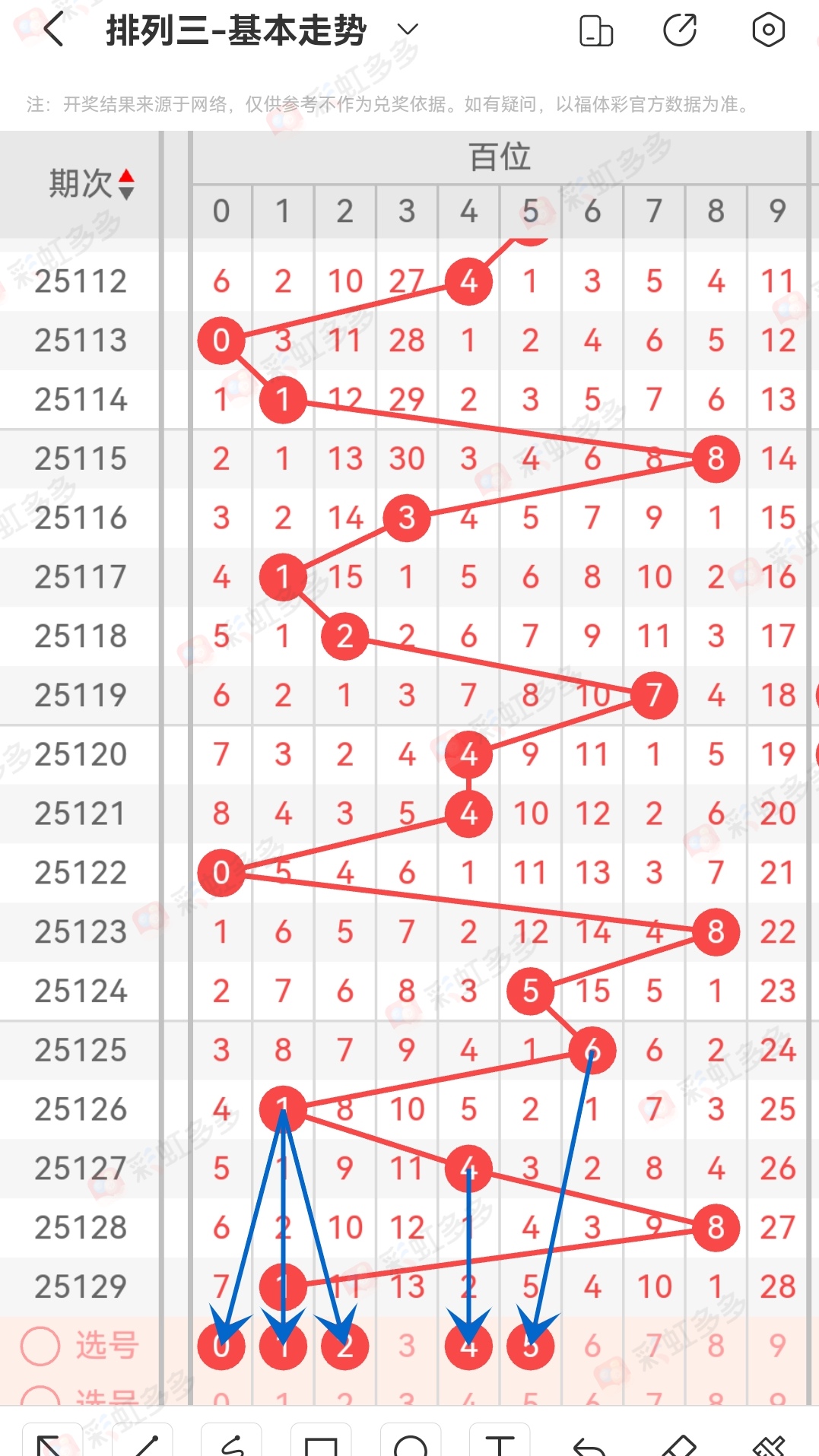The height and width of the screenshot is (1456, 819).
Task: Choose the freehand curve drawing tool
Action: (231, 1442)
